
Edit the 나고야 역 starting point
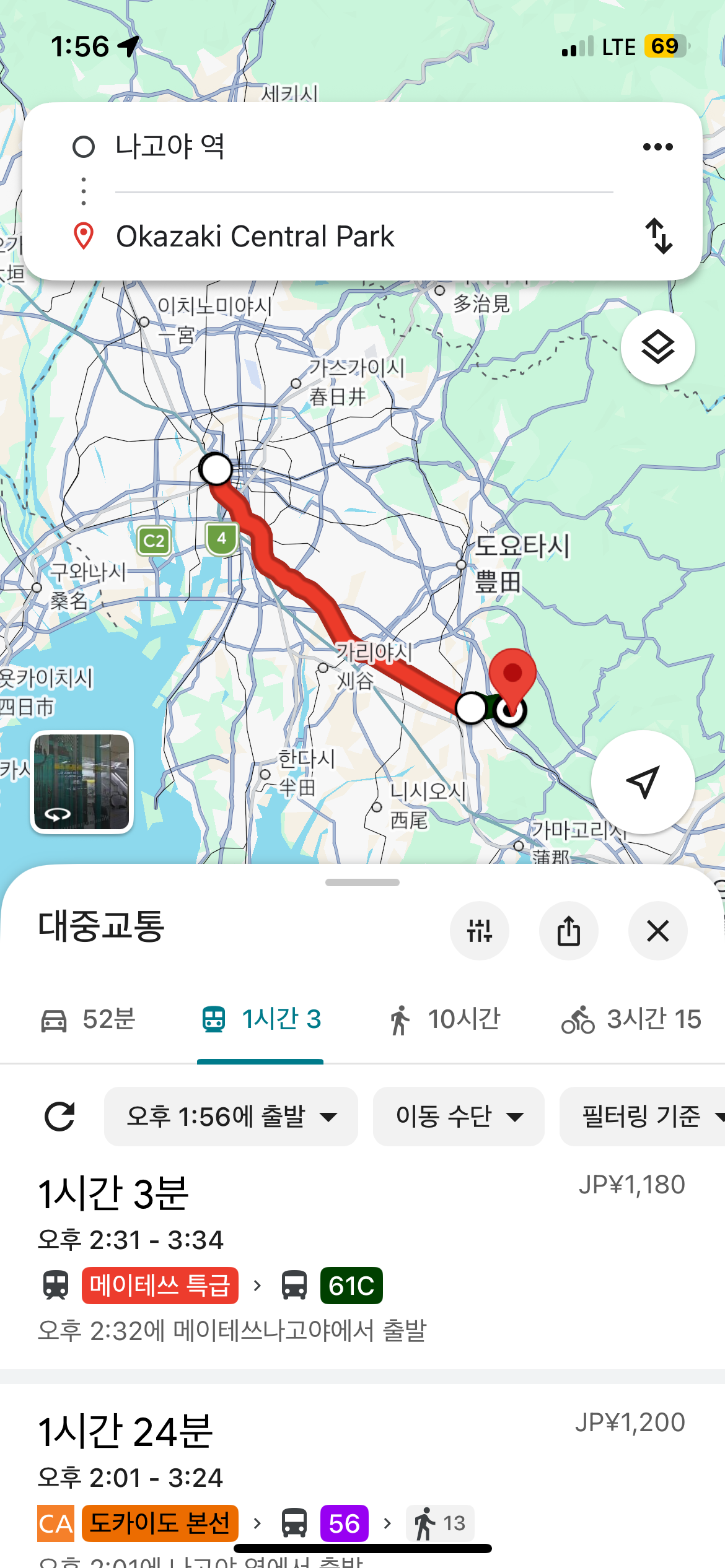click(364, 147)
